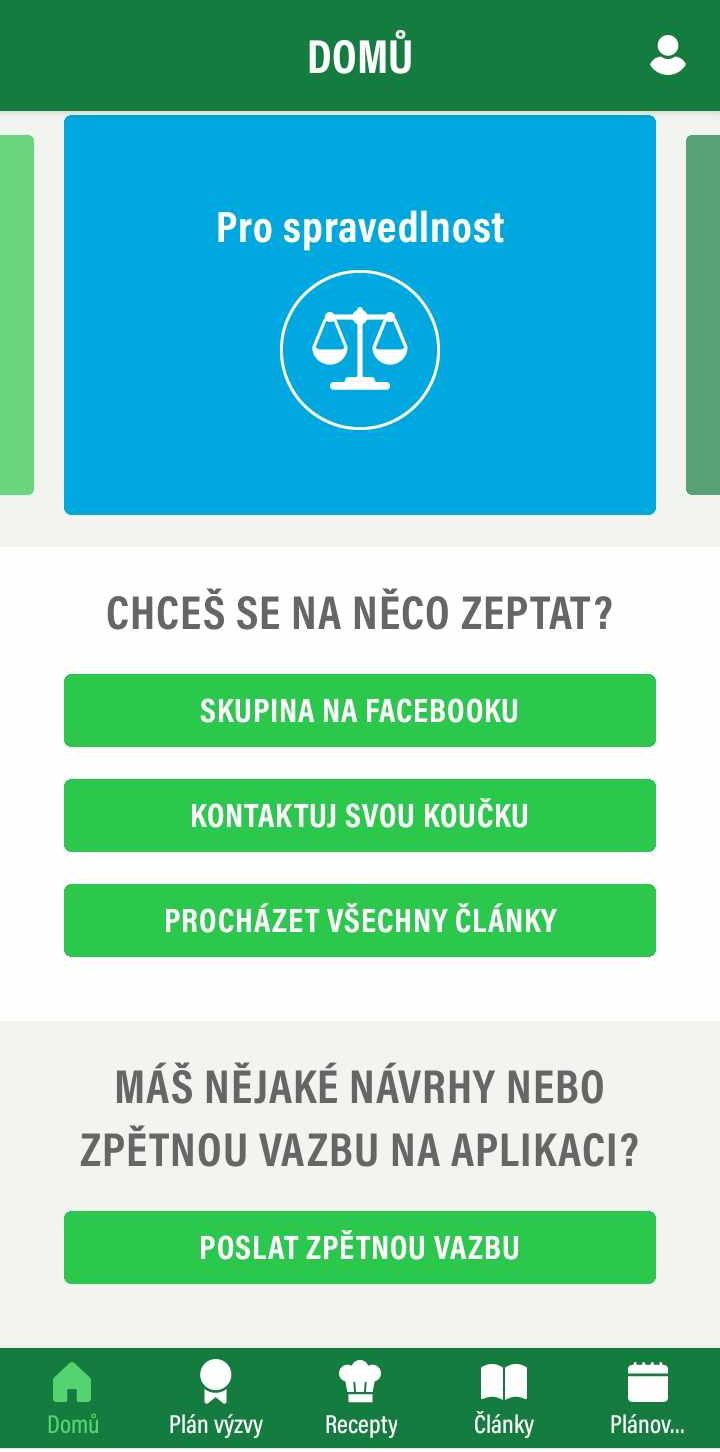Open the Články tab

point(504,1399)
